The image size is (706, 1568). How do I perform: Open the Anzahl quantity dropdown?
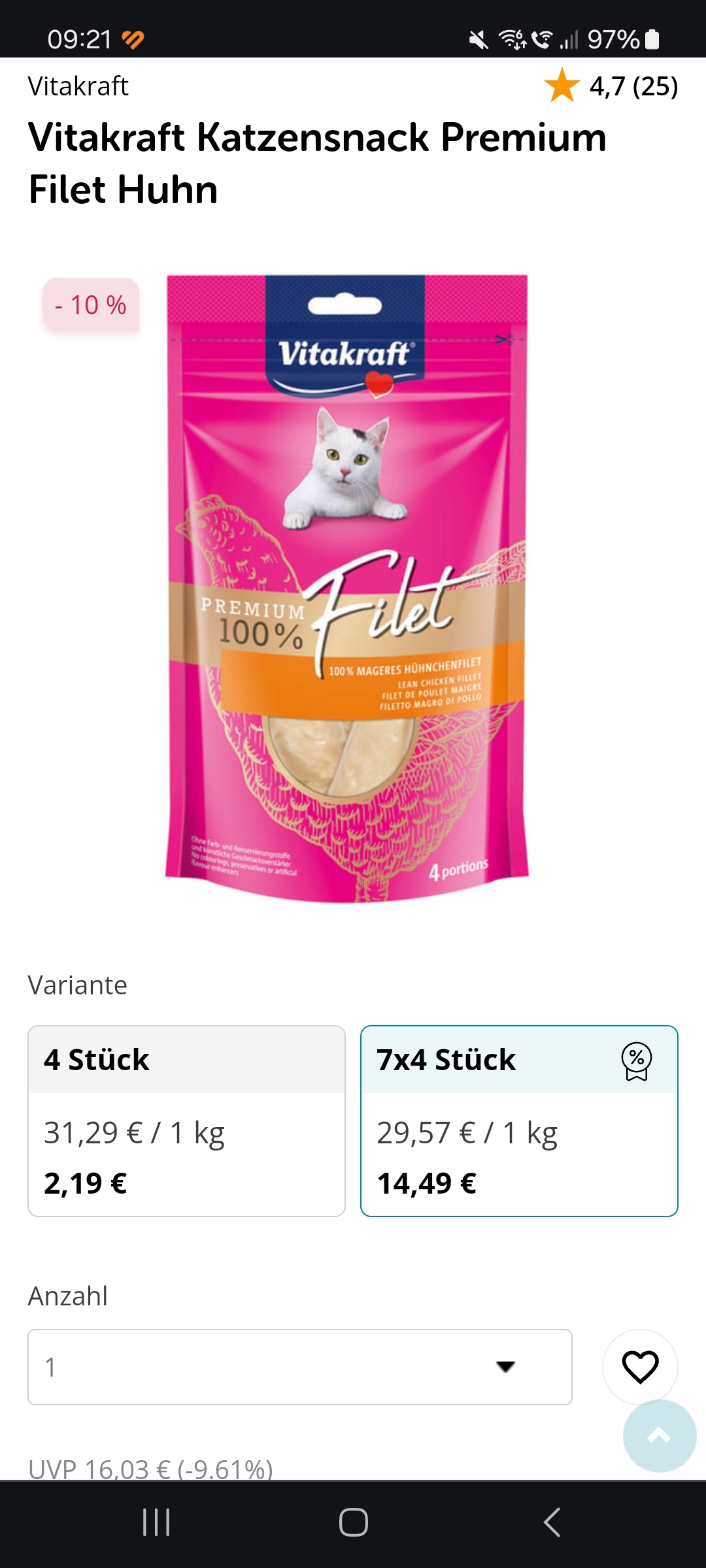tap(300, 1367)
